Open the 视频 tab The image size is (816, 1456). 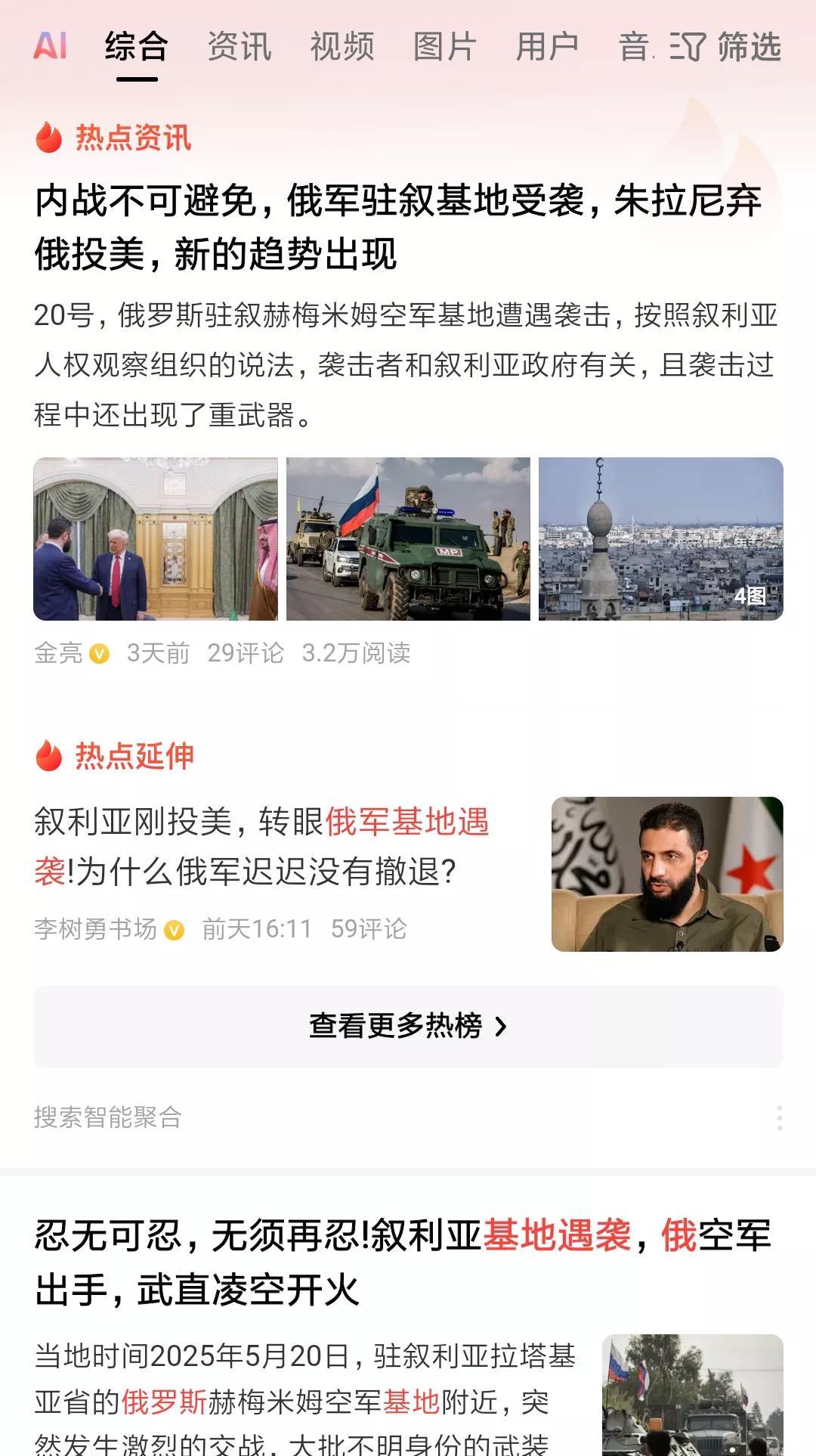pyautogui.click(x=342, y=46)
